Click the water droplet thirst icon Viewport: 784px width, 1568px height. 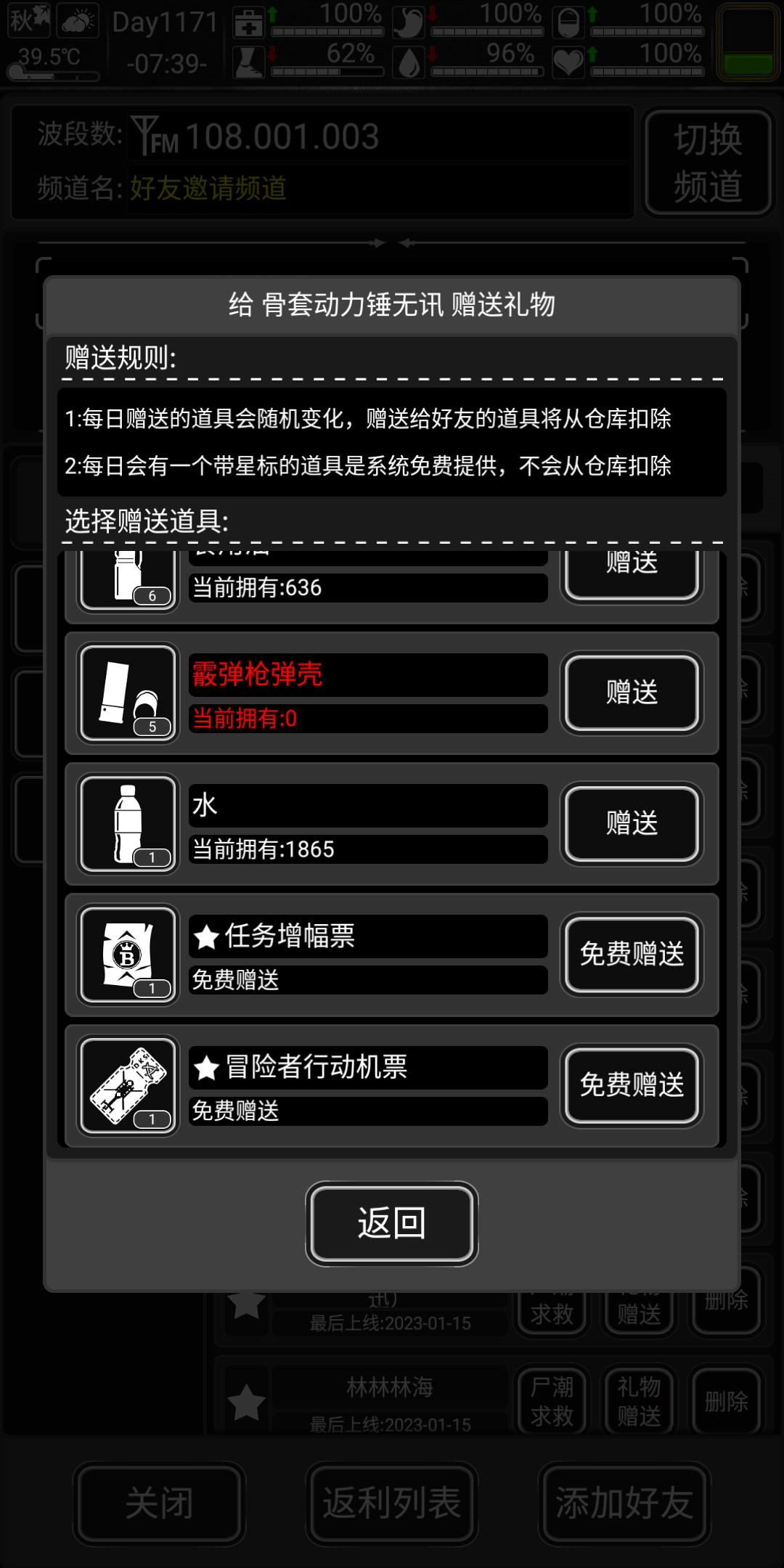[x=407, y=64]
